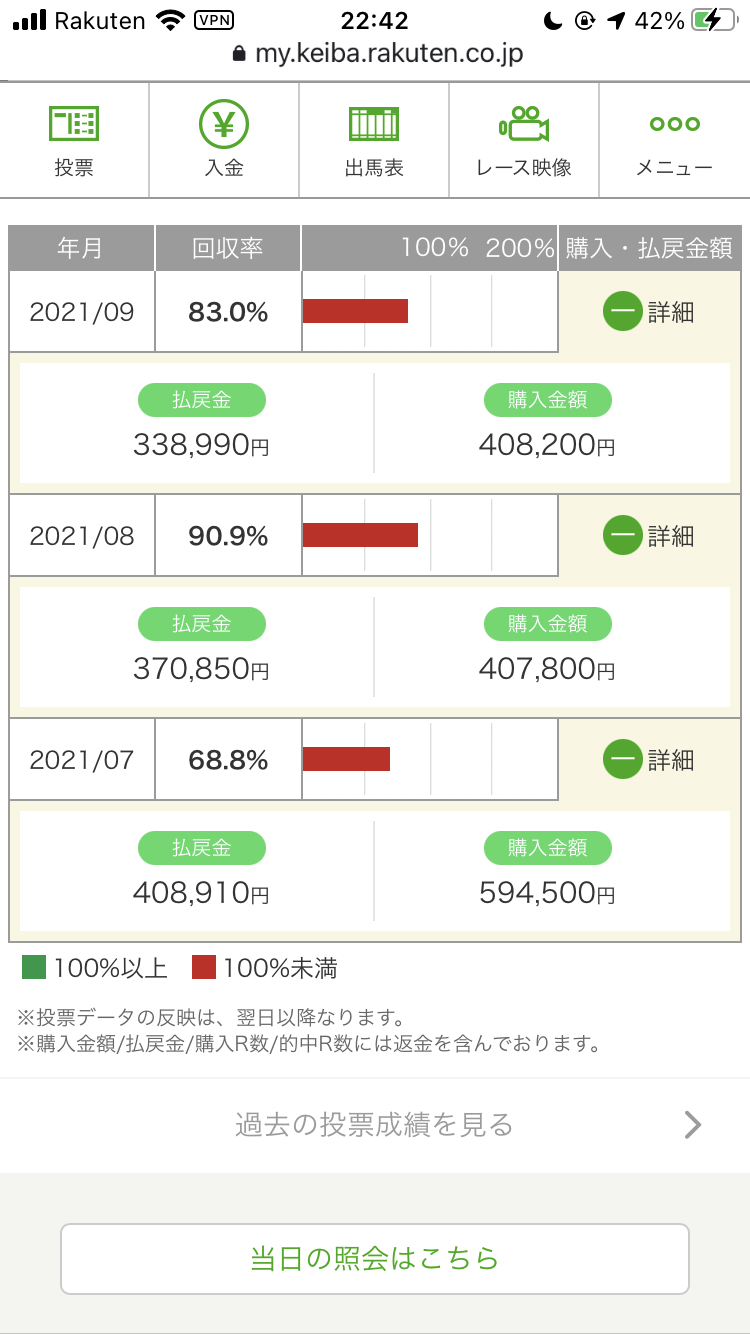Go to 入金 deposit section
Viewport: 750px width, 1334px height.
224,141
